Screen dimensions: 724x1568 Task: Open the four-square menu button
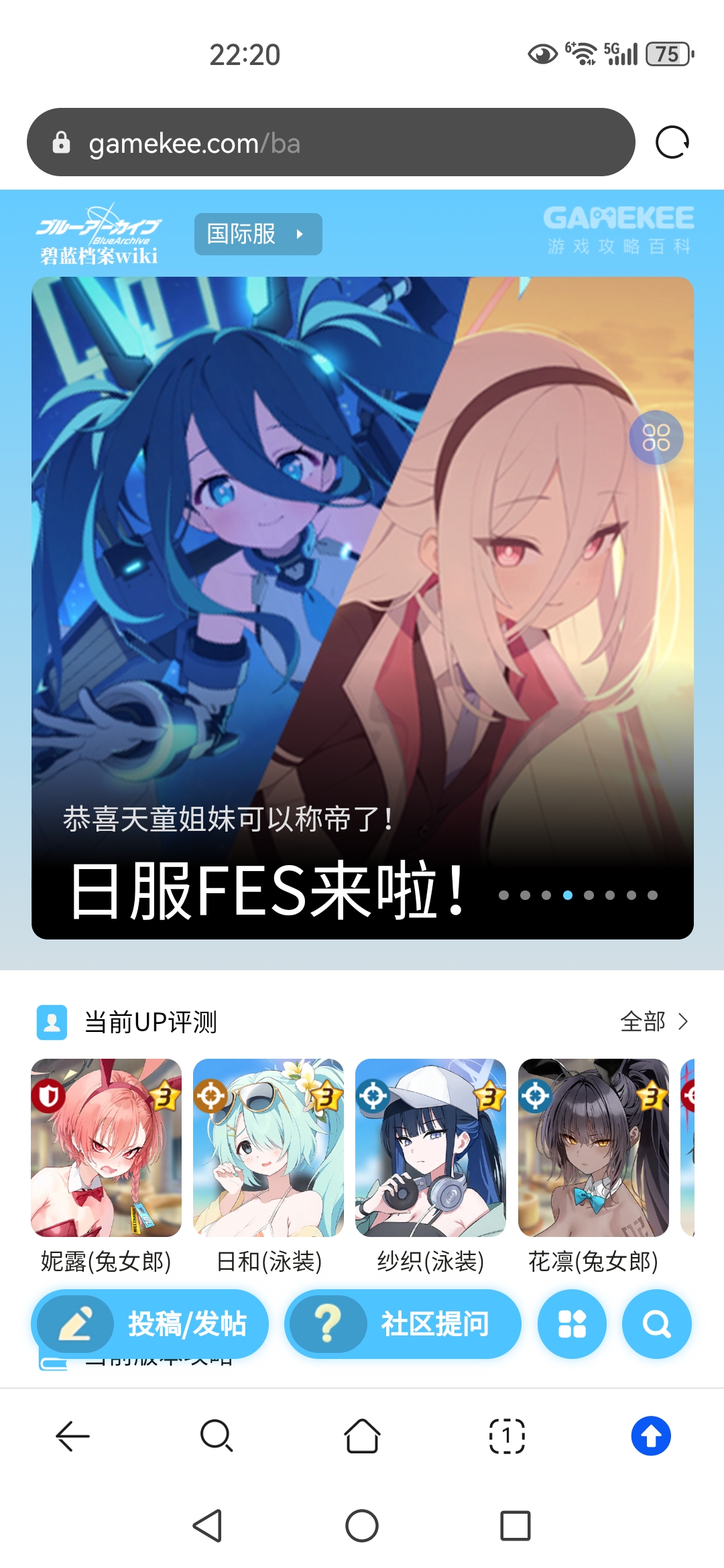pos(572,1324)
